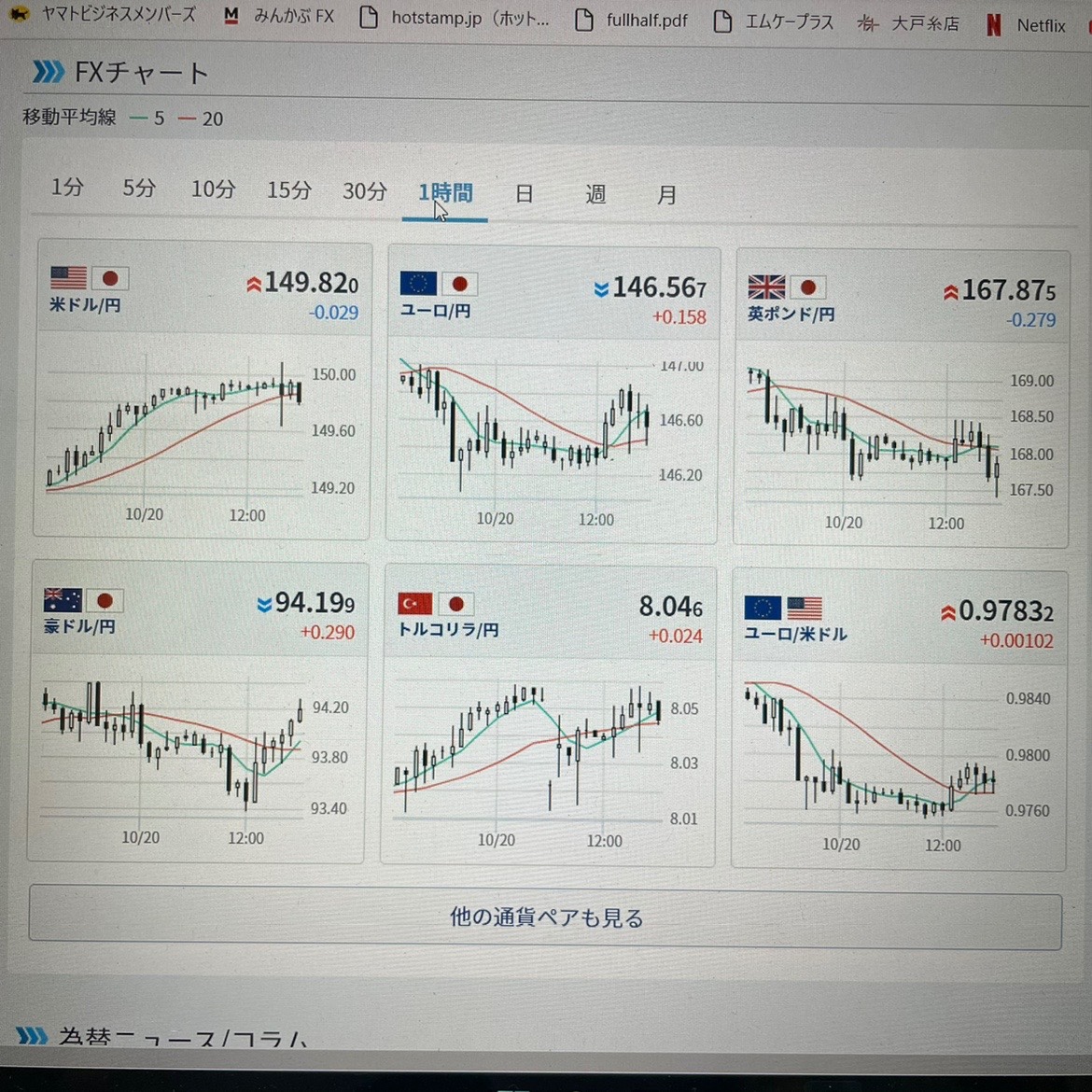Screen dimensions: 1092x1092
Task: Switch to the 10分 interval
Action: [x=213, y=189]
